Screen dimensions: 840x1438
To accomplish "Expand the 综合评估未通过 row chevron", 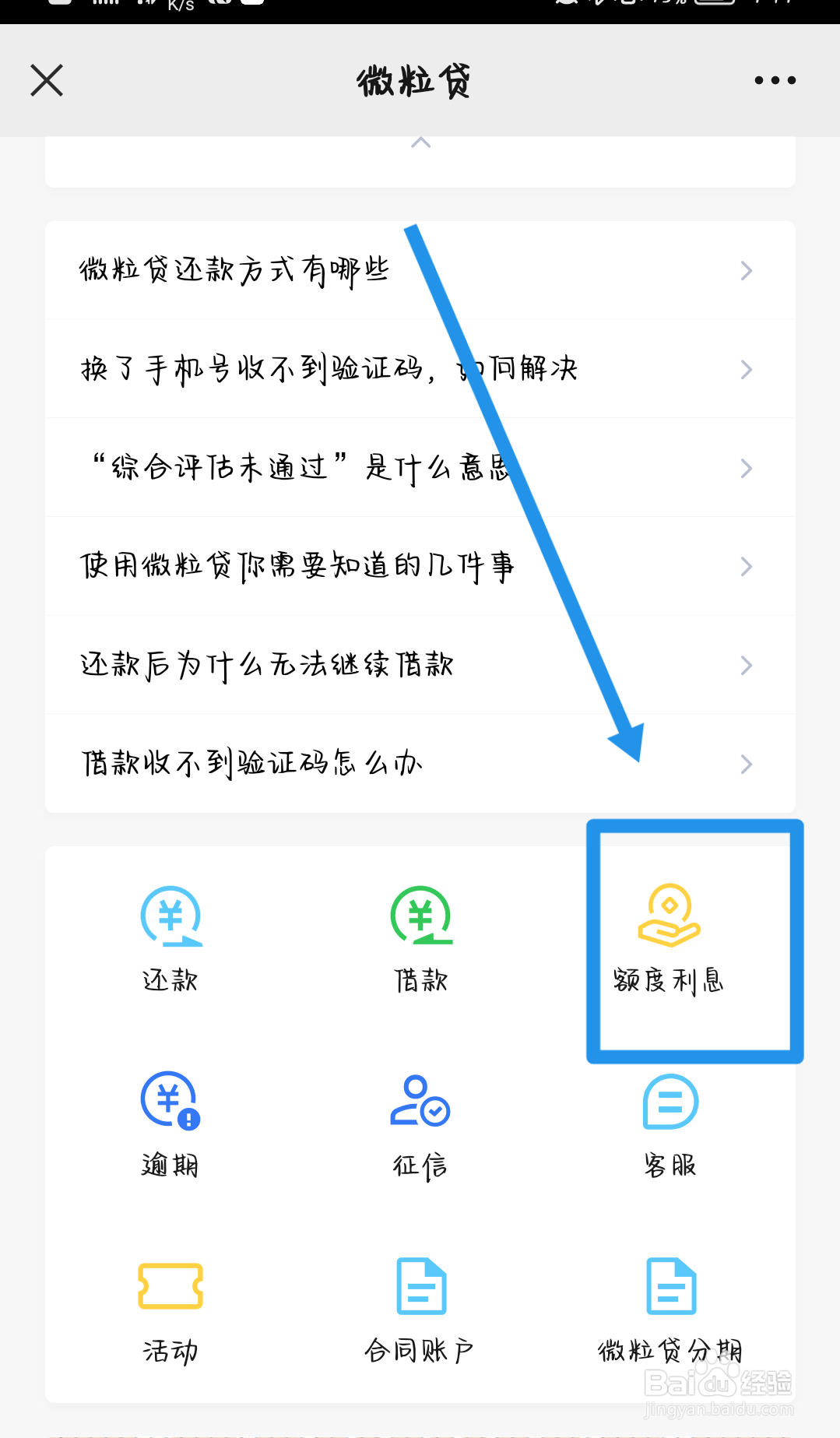I will pos(747,467).
